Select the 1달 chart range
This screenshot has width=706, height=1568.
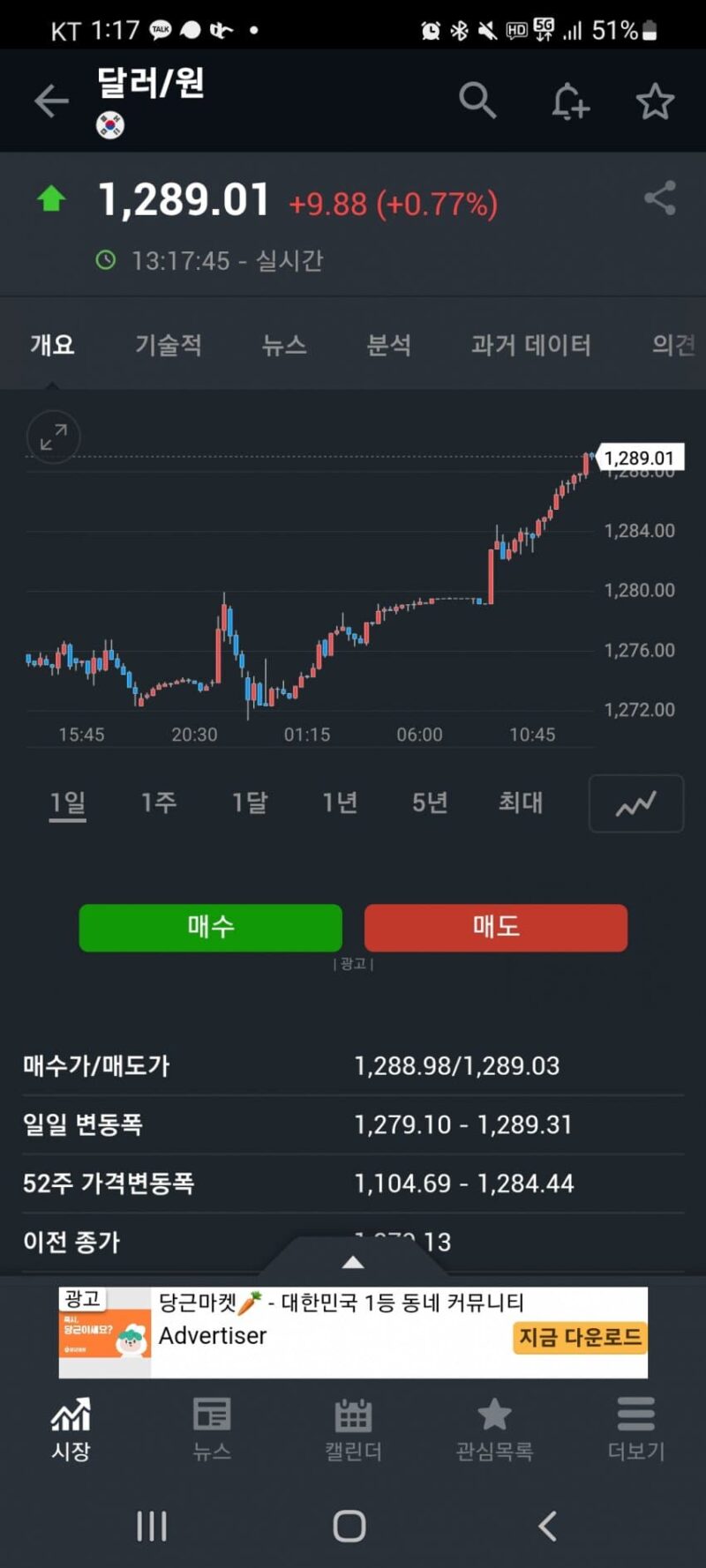[x=250, y=803]
